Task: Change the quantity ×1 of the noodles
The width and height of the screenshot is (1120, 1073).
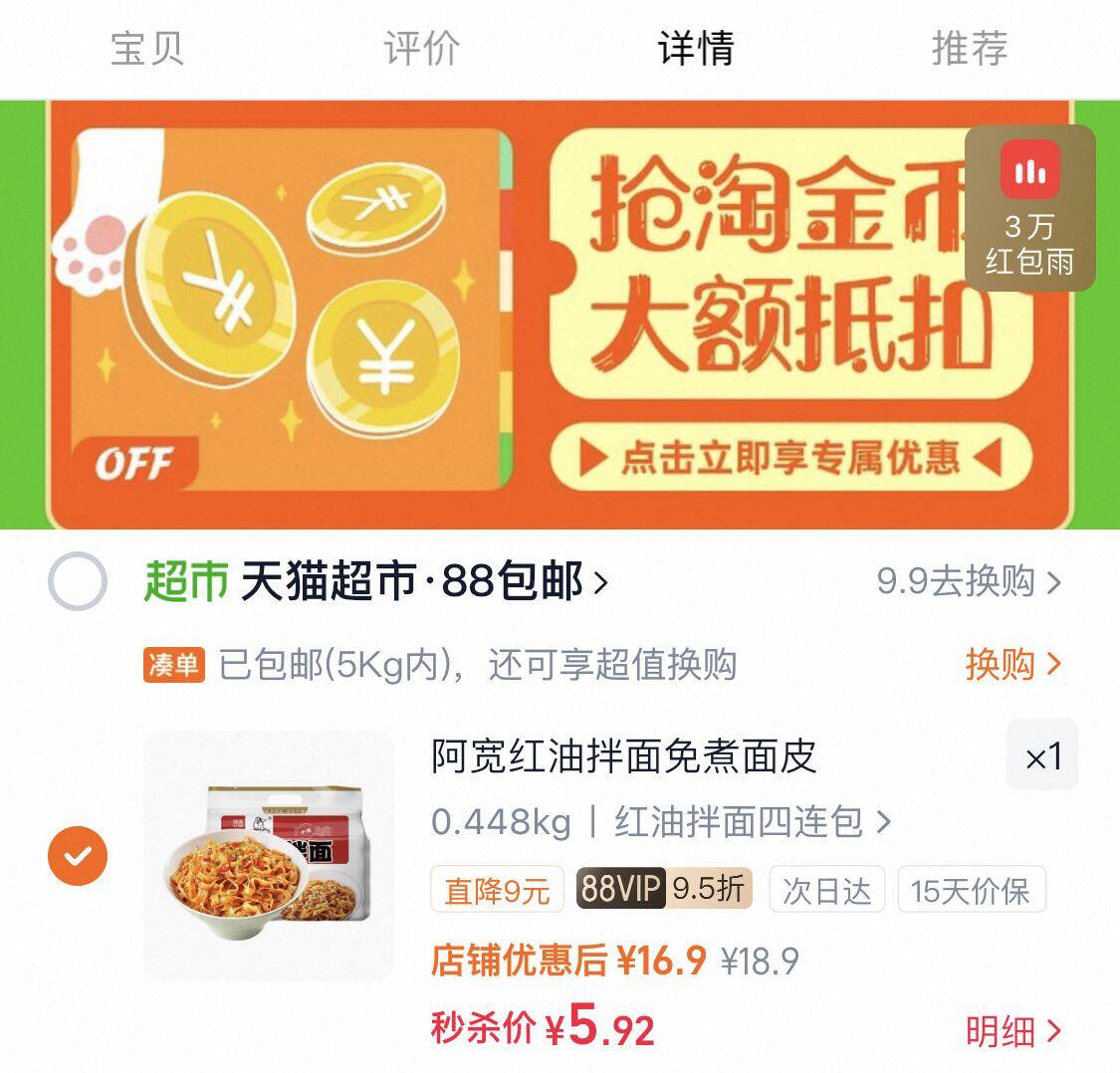Action: (x=1042, y=756)
